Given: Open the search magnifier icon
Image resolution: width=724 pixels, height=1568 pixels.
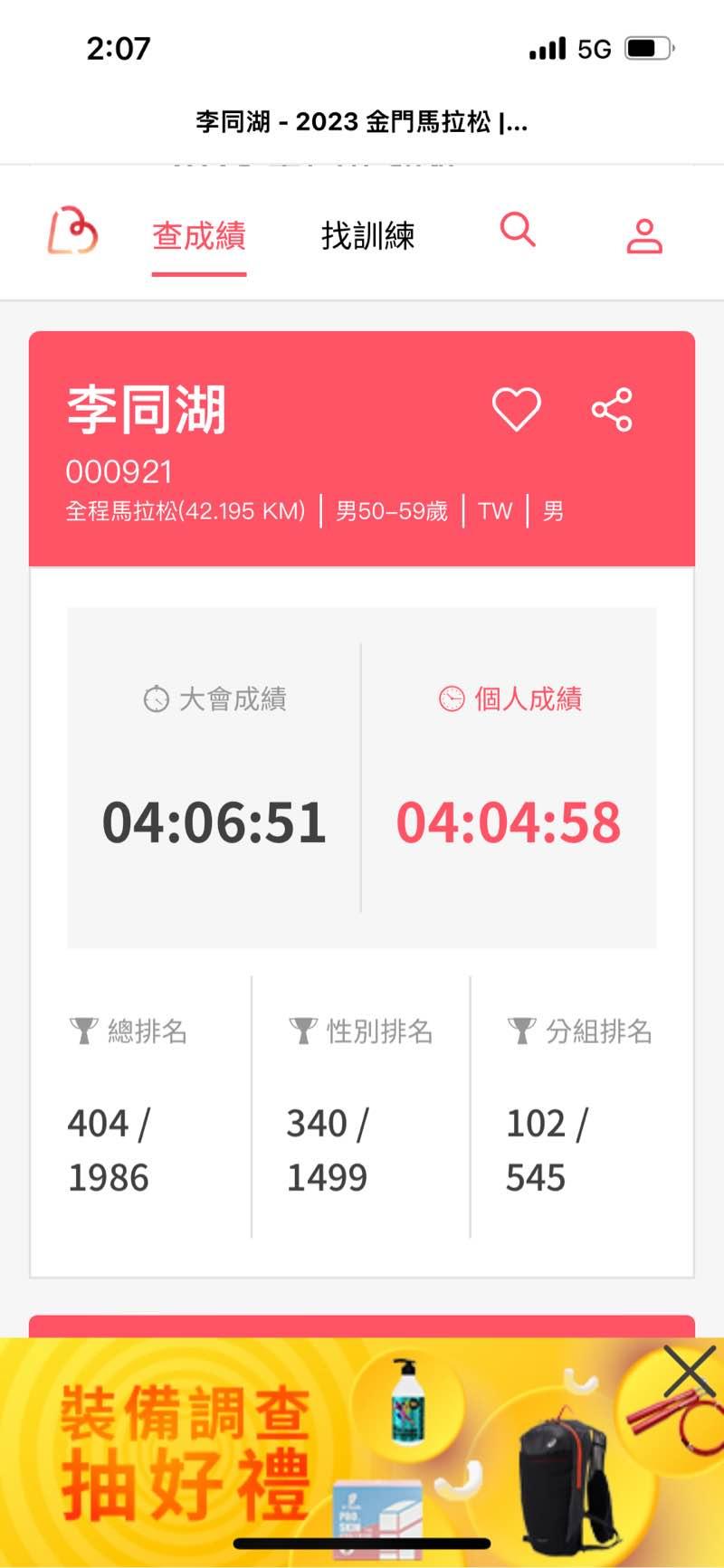Looking at the screenshot, I should (x=518, y=230).
